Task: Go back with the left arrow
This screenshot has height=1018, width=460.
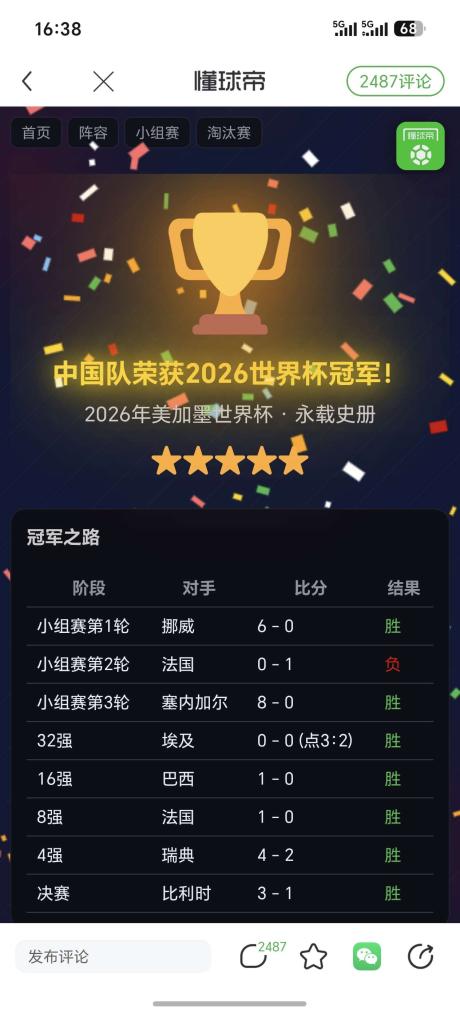Action: click(27, 81)
